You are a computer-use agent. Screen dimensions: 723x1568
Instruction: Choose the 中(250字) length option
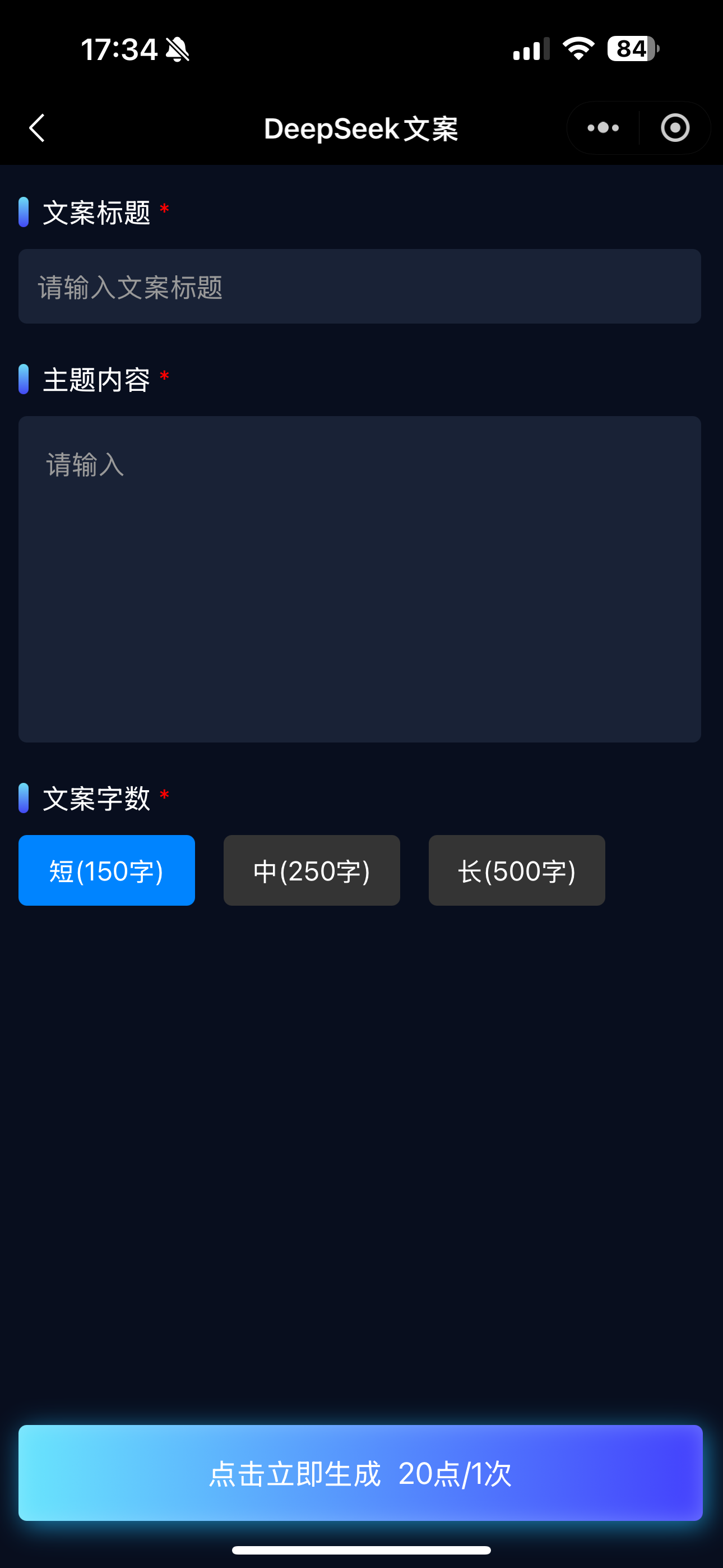click(x=312, y=870)
